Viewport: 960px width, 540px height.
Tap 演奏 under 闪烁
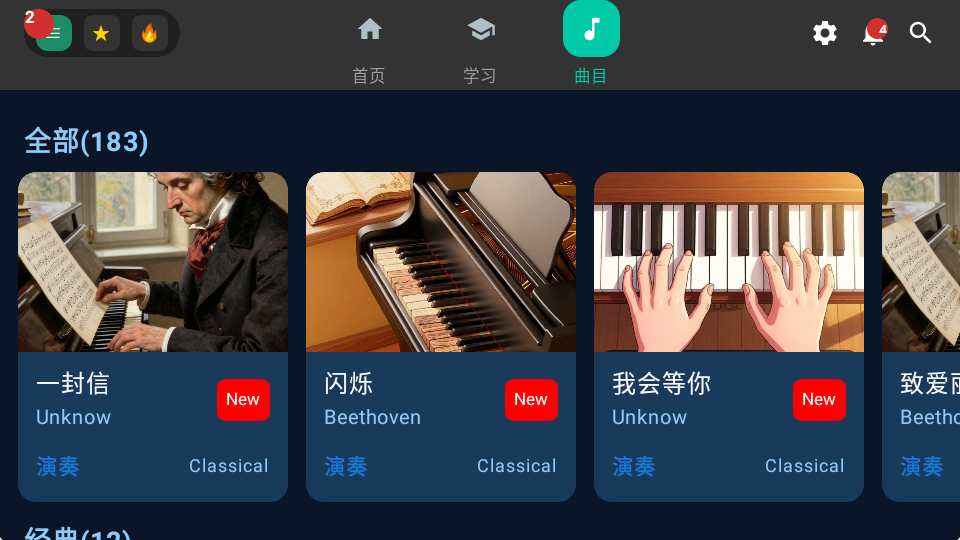346,467
